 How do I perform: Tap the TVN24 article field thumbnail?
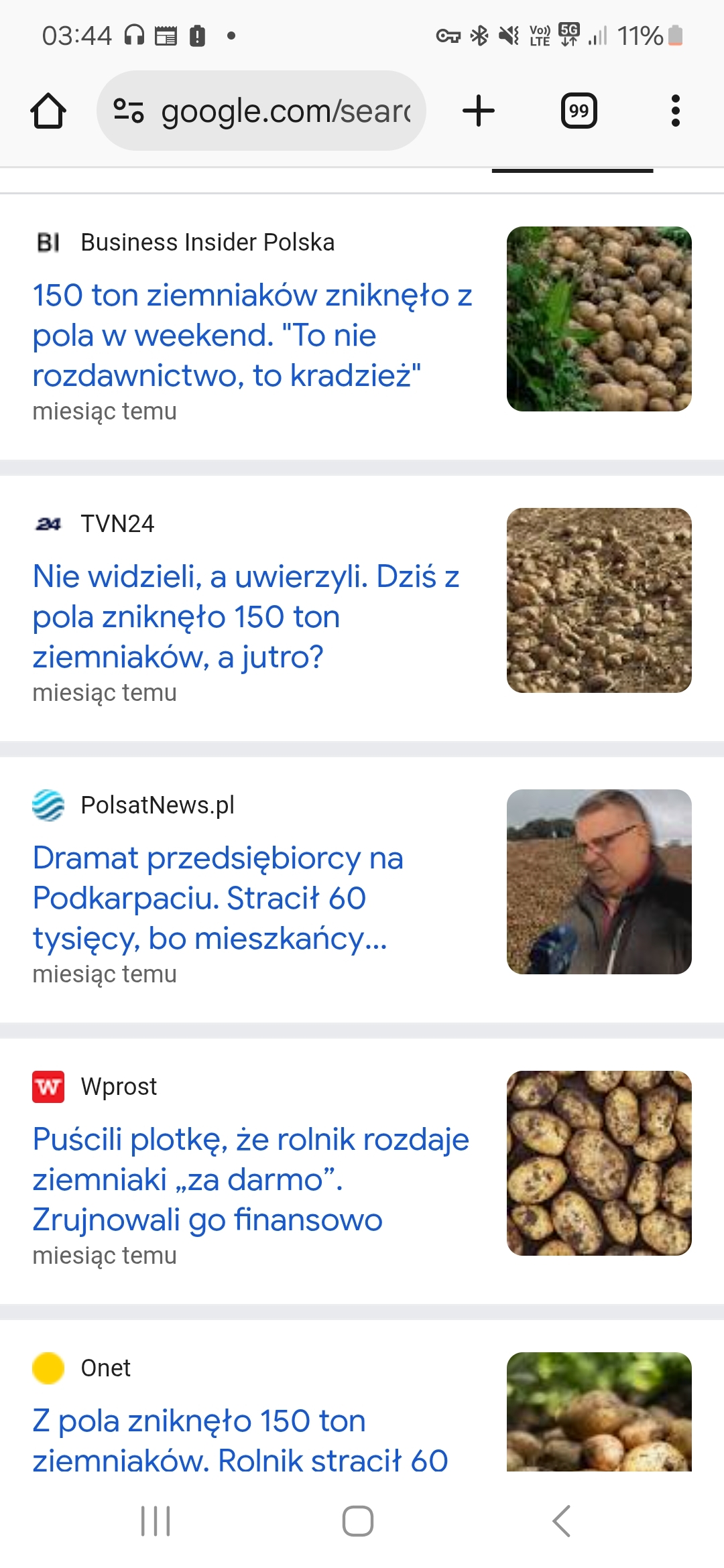click(599, 600)
